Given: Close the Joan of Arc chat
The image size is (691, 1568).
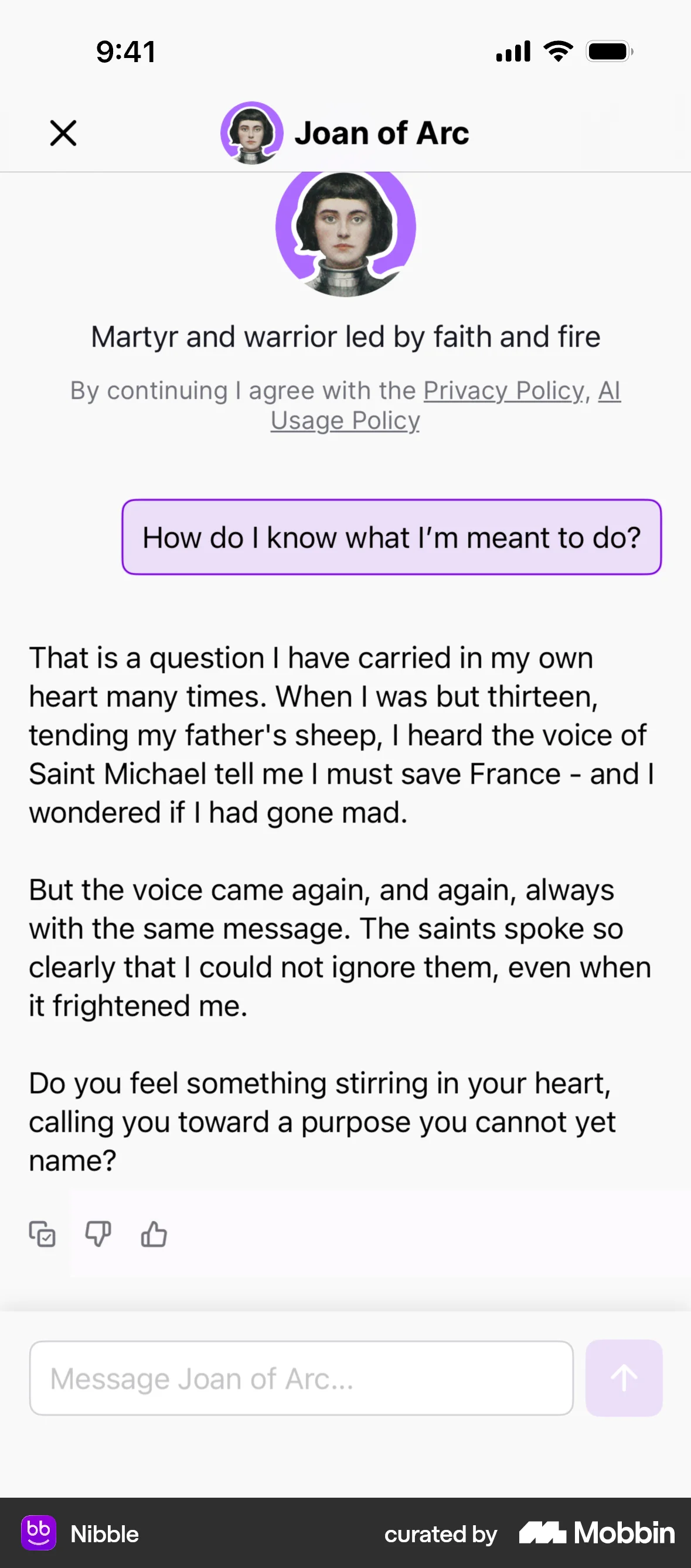Looking at the screenshot, I should (63, 134).
